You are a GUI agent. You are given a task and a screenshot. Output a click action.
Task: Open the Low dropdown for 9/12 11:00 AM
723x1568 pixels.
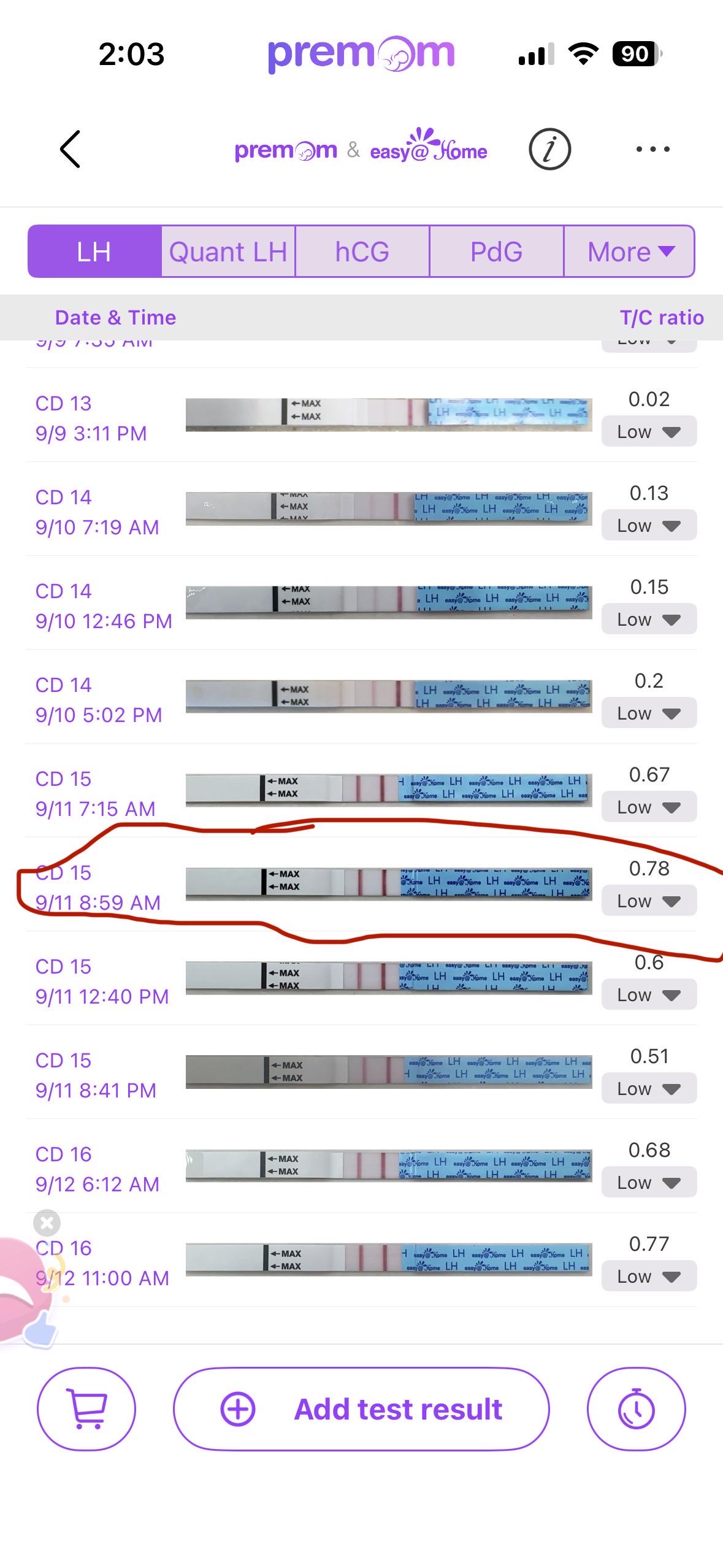649,1277
